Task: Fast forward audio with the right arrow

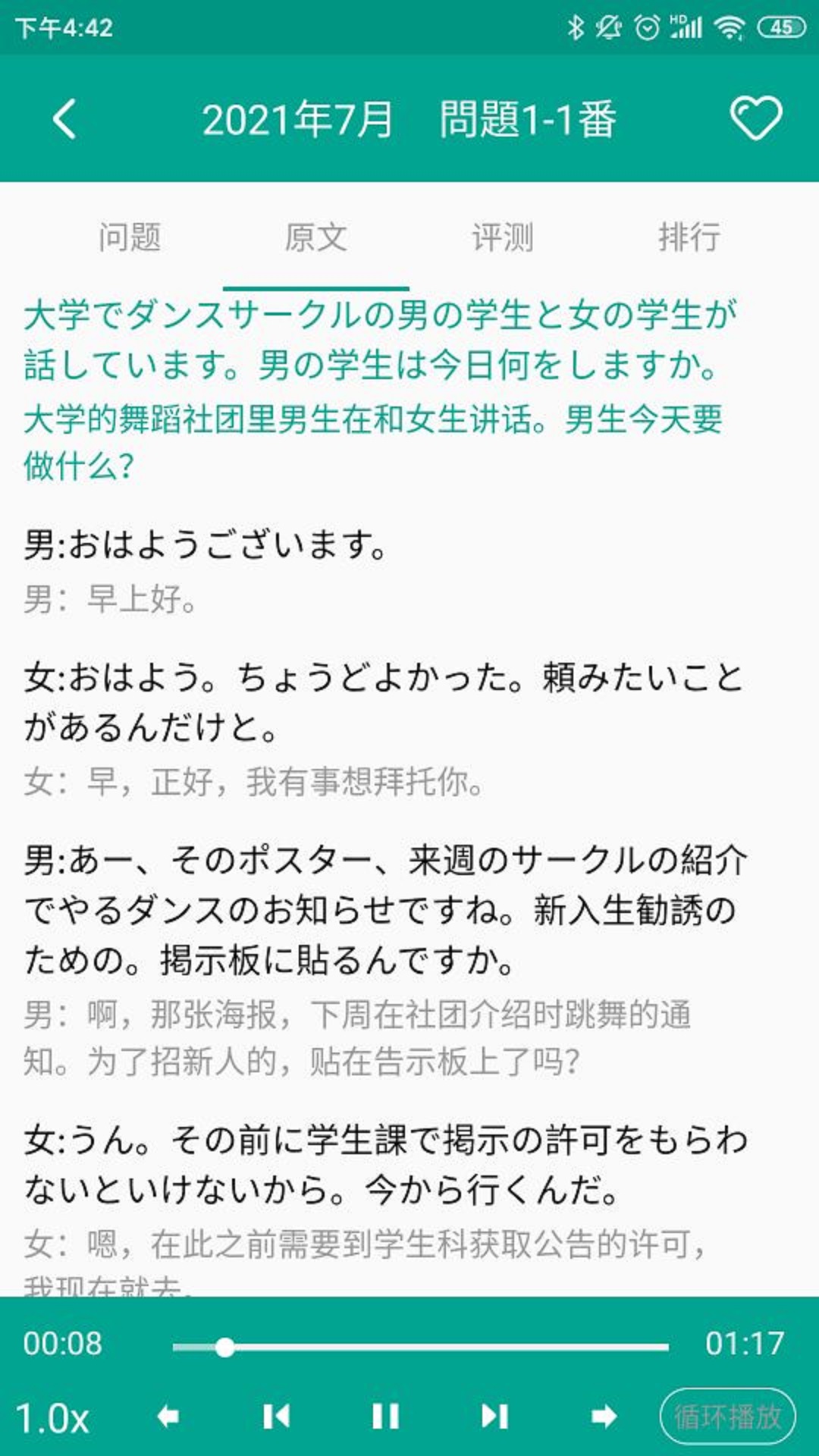Action: click(x=604, y=1416)
